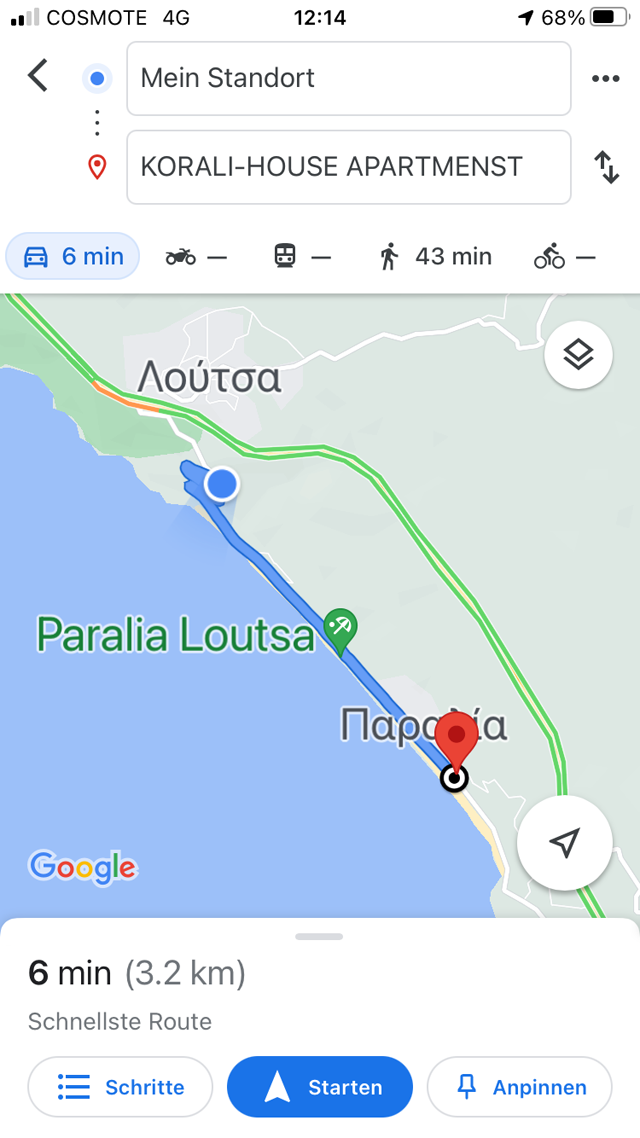The height and width of the screenshot is (1138, 640).
Task: Switch to motorcycle travel mode
Action: 197,256
